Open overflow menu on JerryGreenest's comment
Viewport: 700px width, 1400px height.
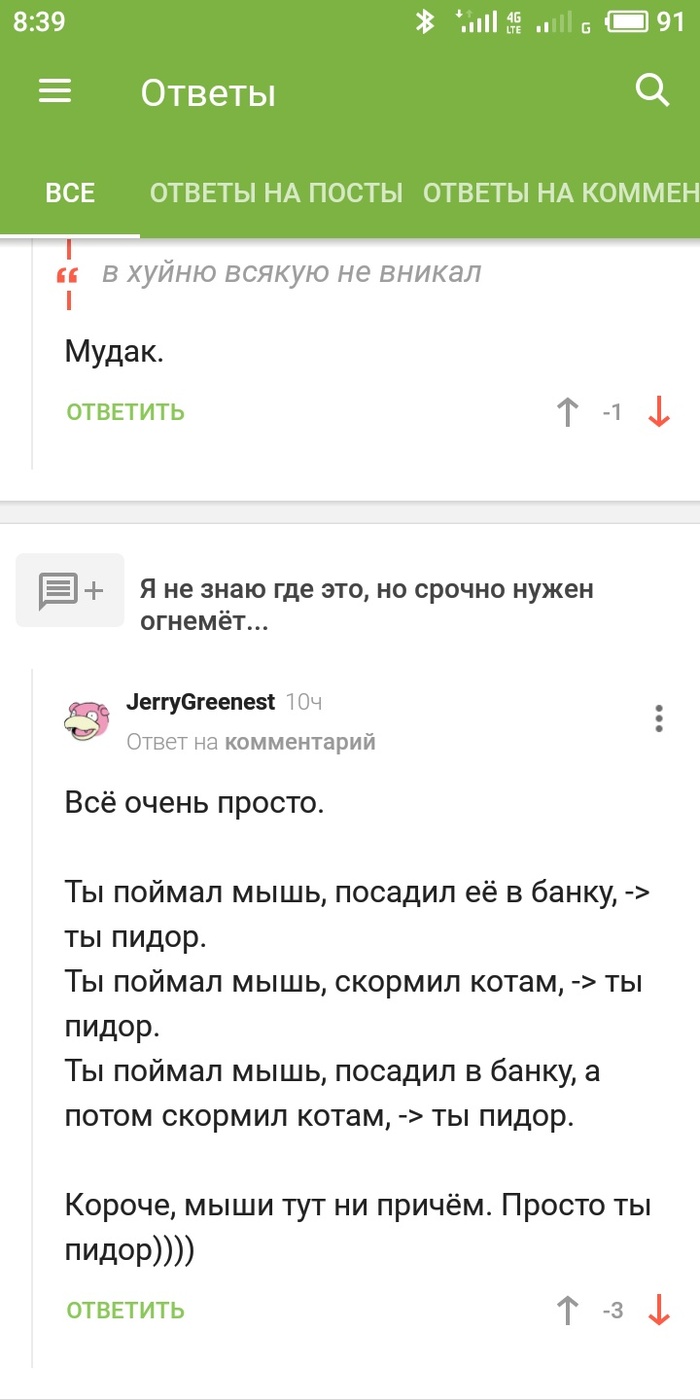tap(658, 719)
